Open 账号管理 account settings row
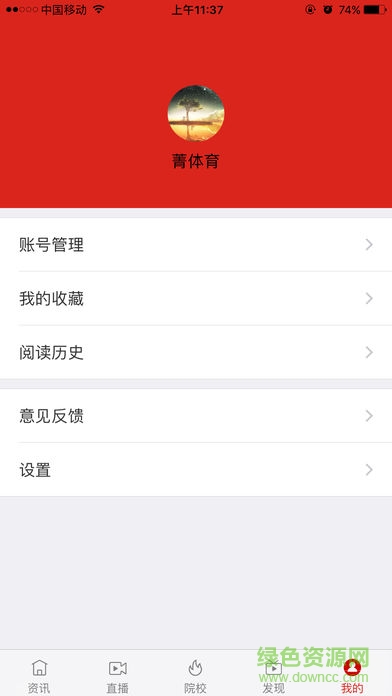Viewport: 392px width, 696px height. click(196, 245)
